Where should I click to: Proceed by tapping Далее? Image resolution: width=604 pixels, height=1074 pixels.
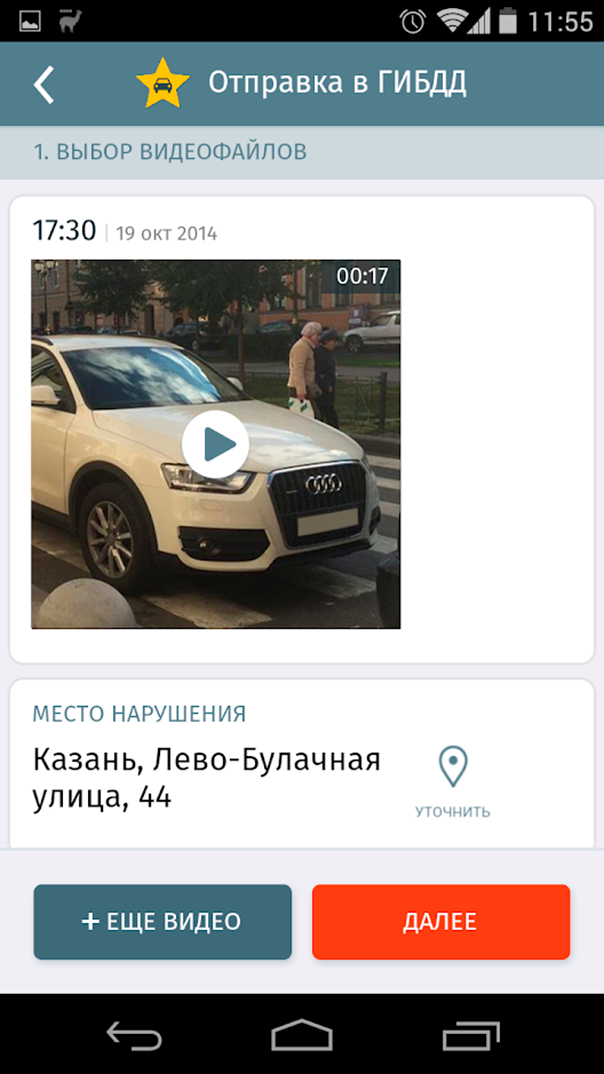pyautogui.click(x=440, y=922)
